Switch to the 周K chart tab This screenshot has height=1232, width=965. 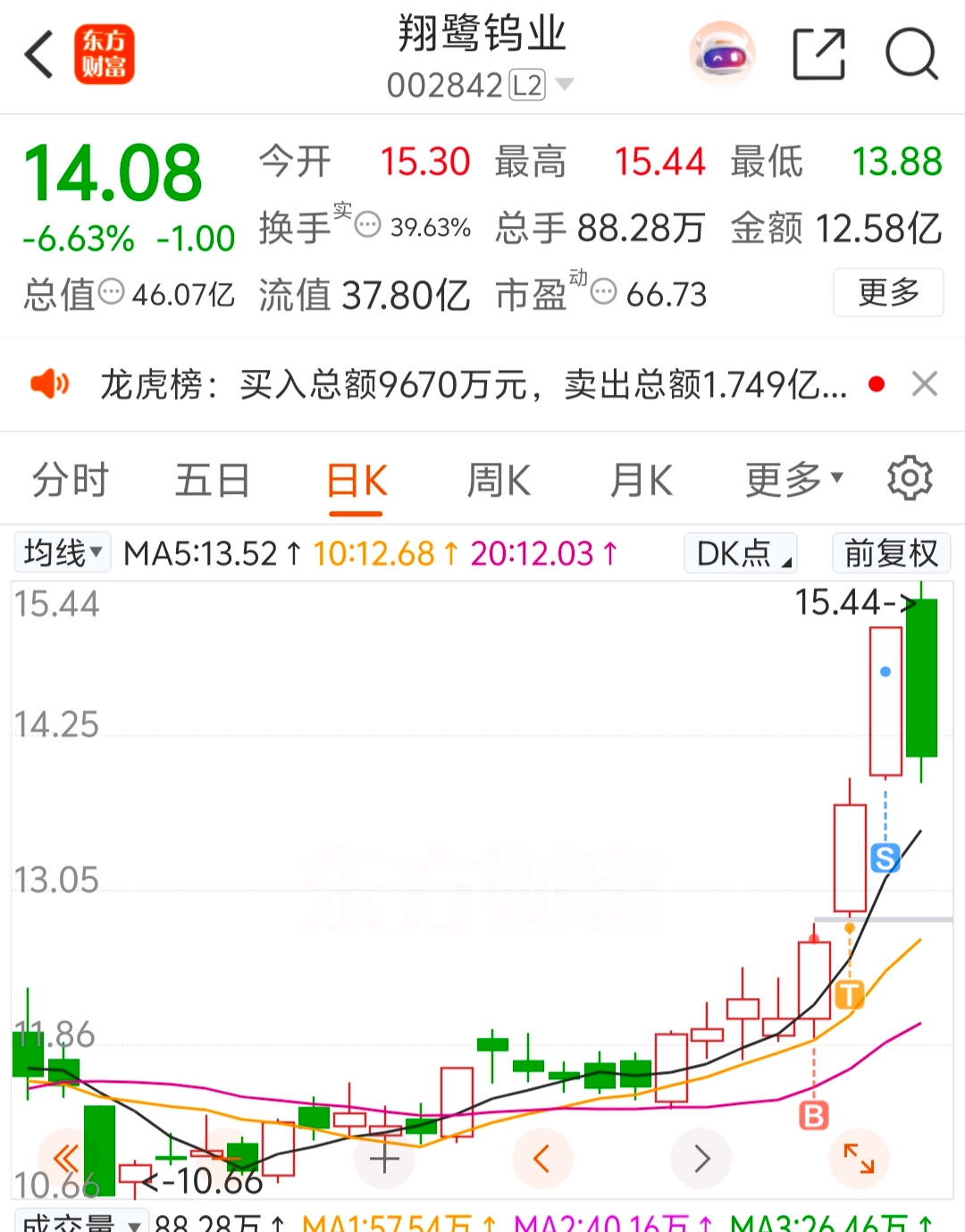499,481
